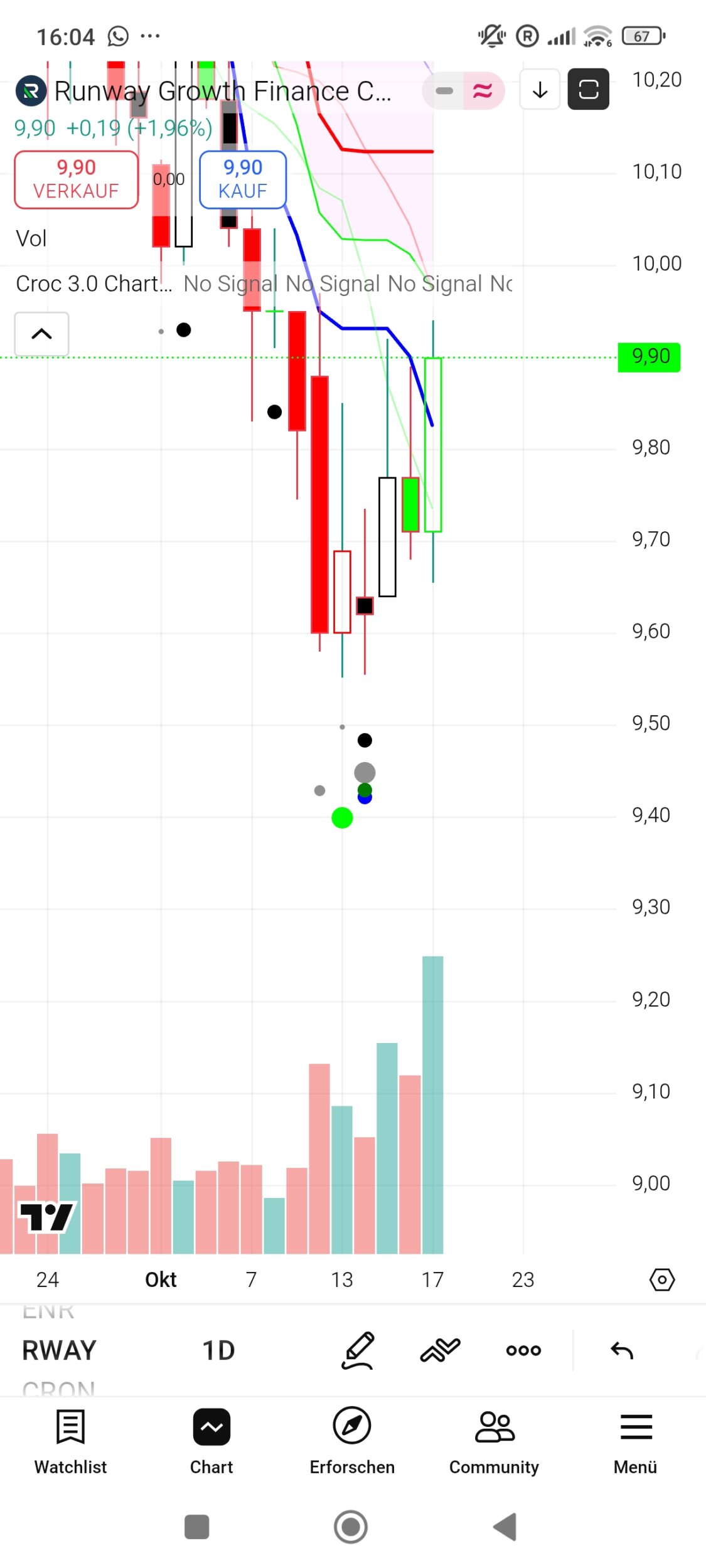Image resolution: width=706 pixels, height=1568 pixels.
Task: Go back with the system back button
Action: tap(505, 1527)
